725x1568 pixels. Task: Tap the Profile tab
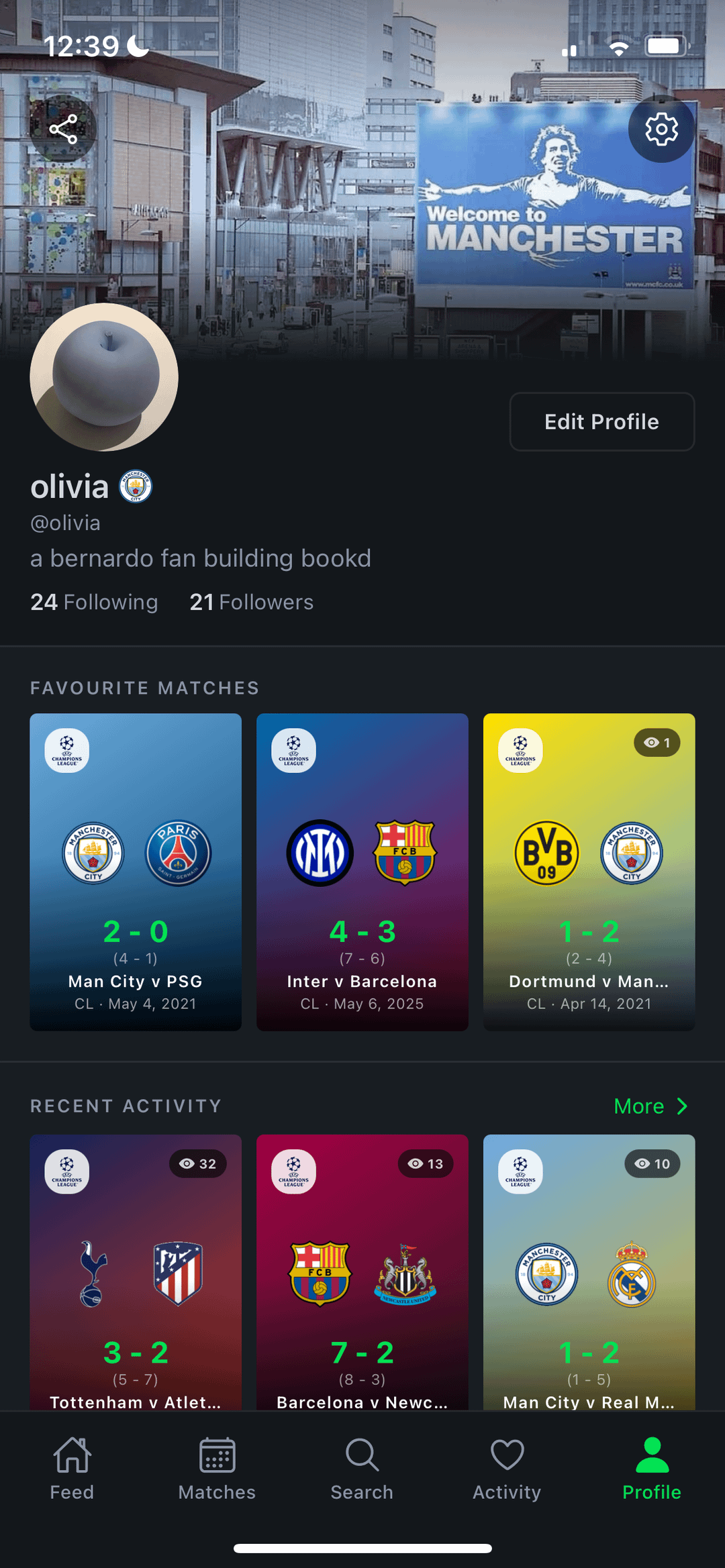(651, 1468)
